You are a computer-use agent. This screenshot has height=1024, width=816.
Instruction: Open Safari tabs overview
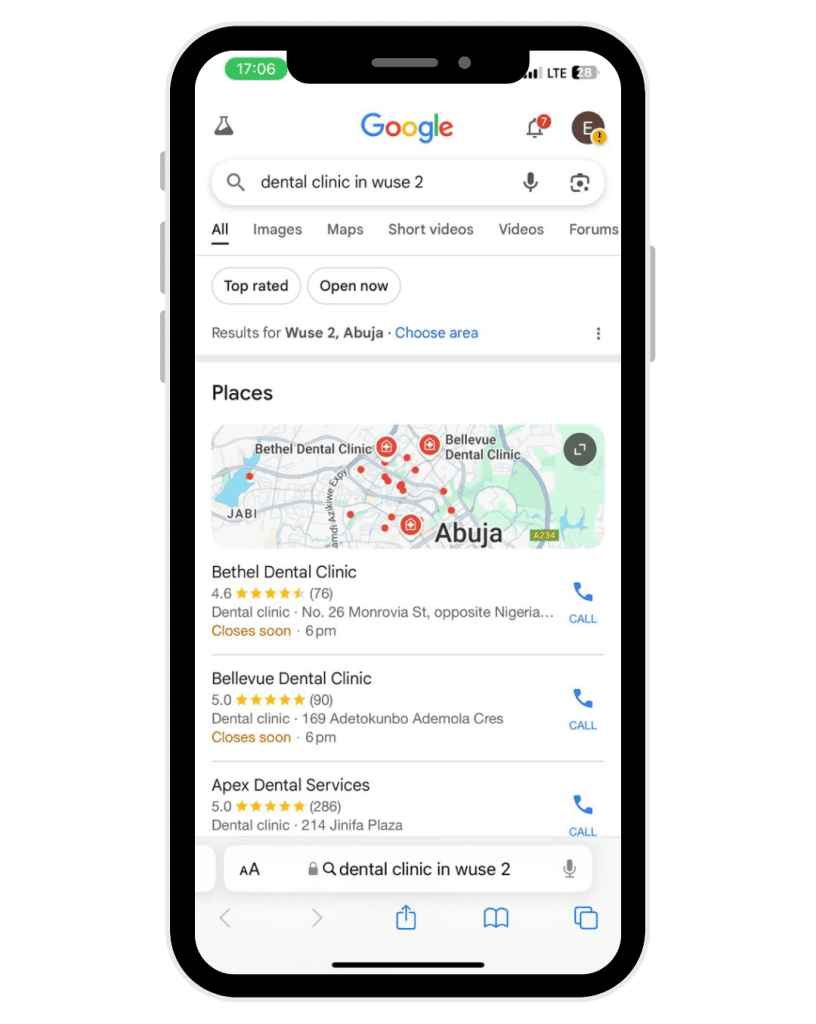586,917
